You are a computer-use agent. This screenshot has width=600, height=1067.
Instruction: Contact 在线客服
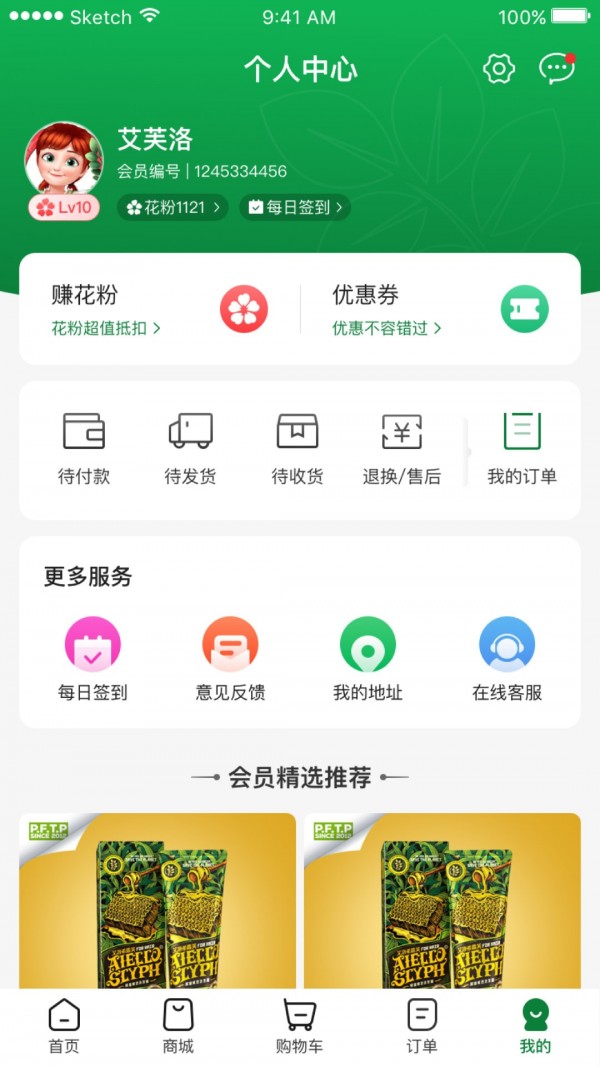(x=507, y=659)
